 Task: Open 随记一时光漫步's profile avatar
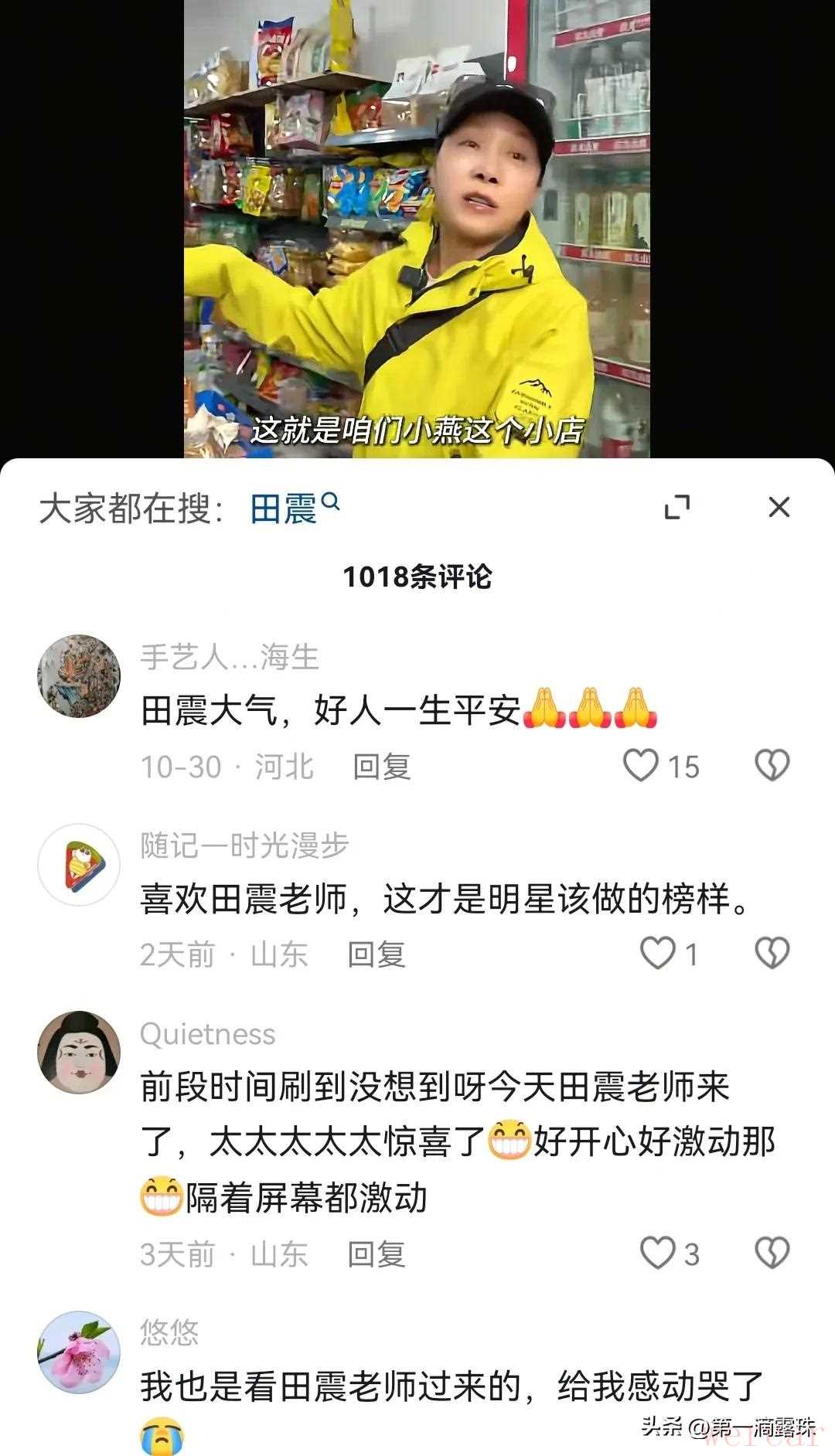[79, 865]
